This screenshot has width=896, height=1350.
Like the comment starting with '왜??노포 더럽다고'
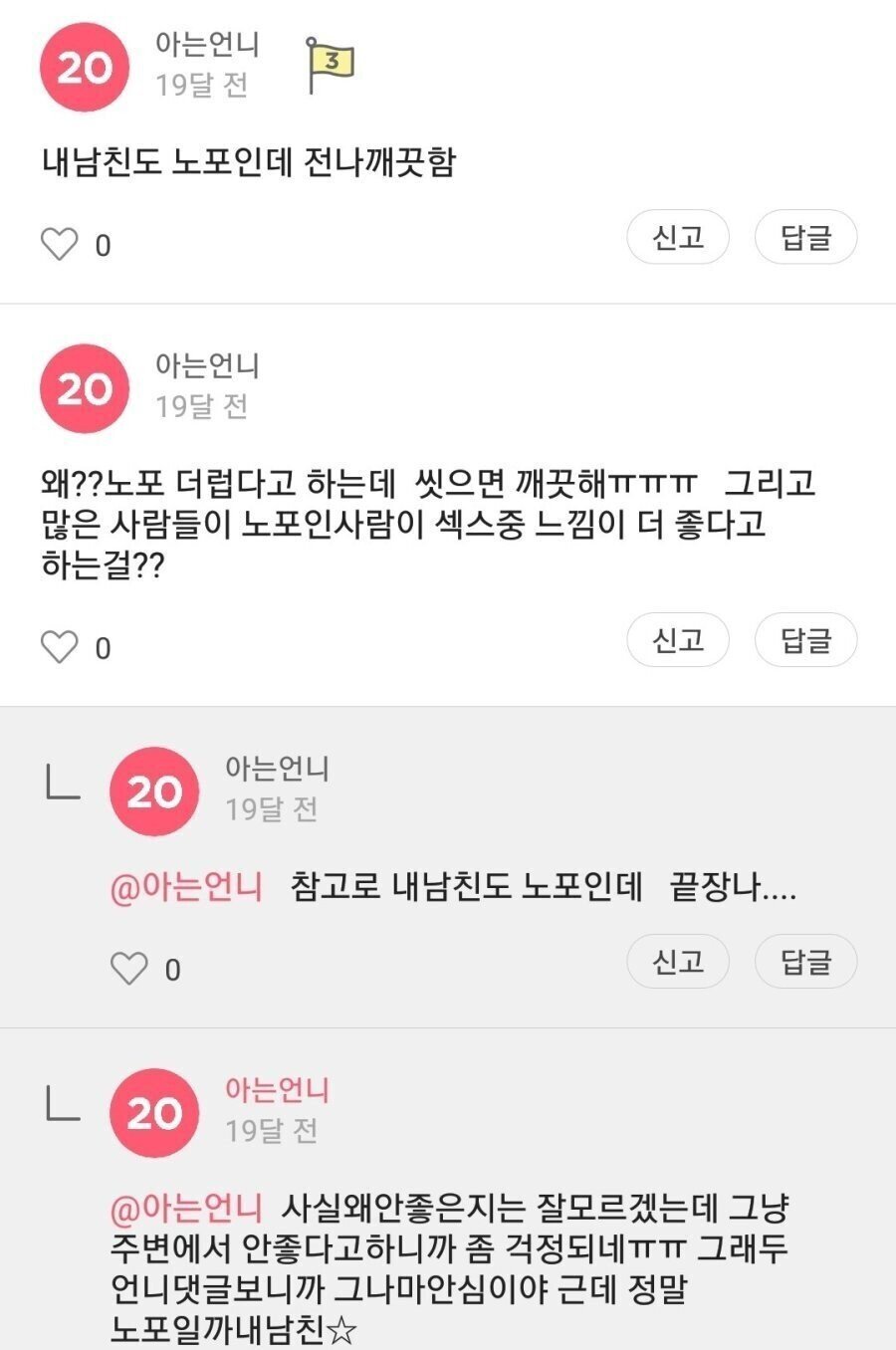pos(59,647)
